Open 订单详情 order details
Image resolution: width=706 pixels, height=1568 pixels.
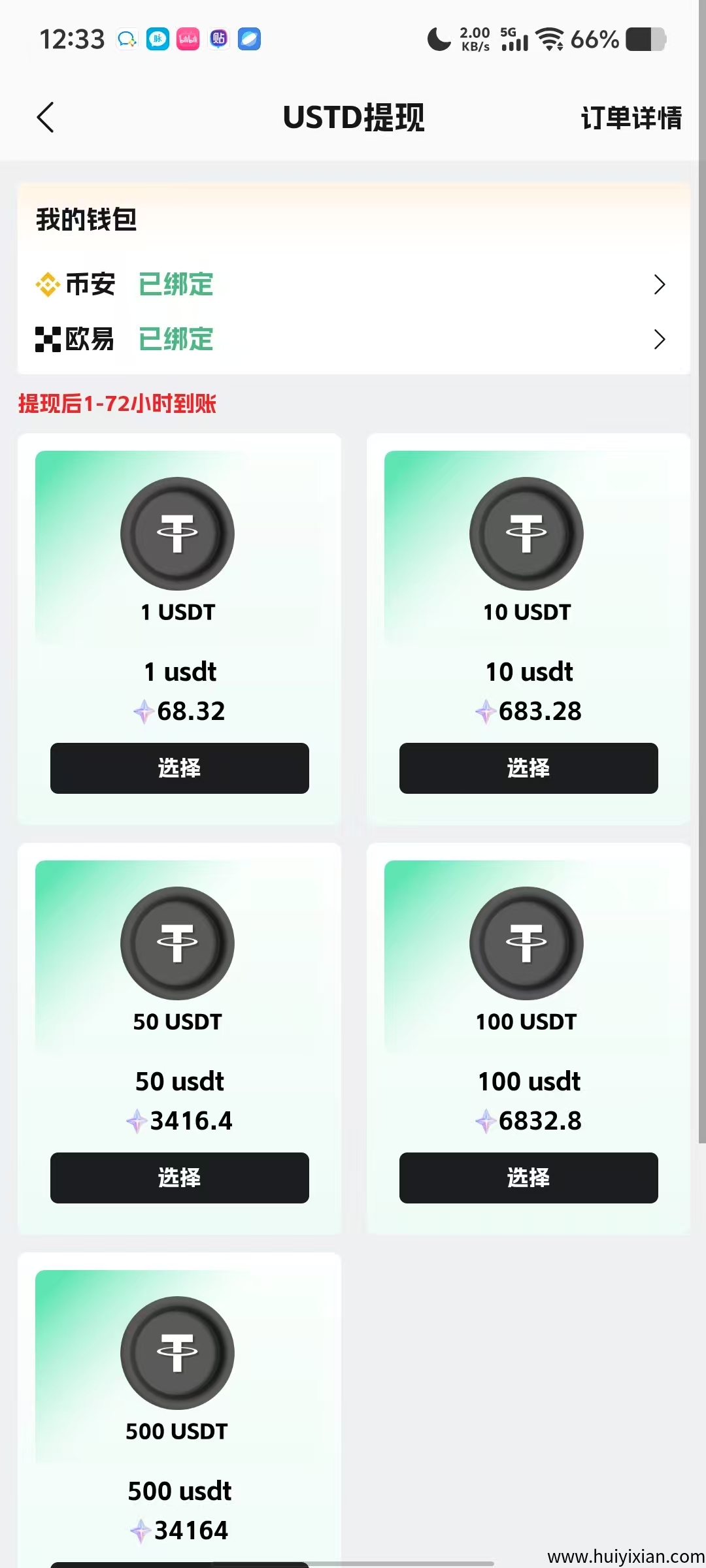(x=631, y=118)
